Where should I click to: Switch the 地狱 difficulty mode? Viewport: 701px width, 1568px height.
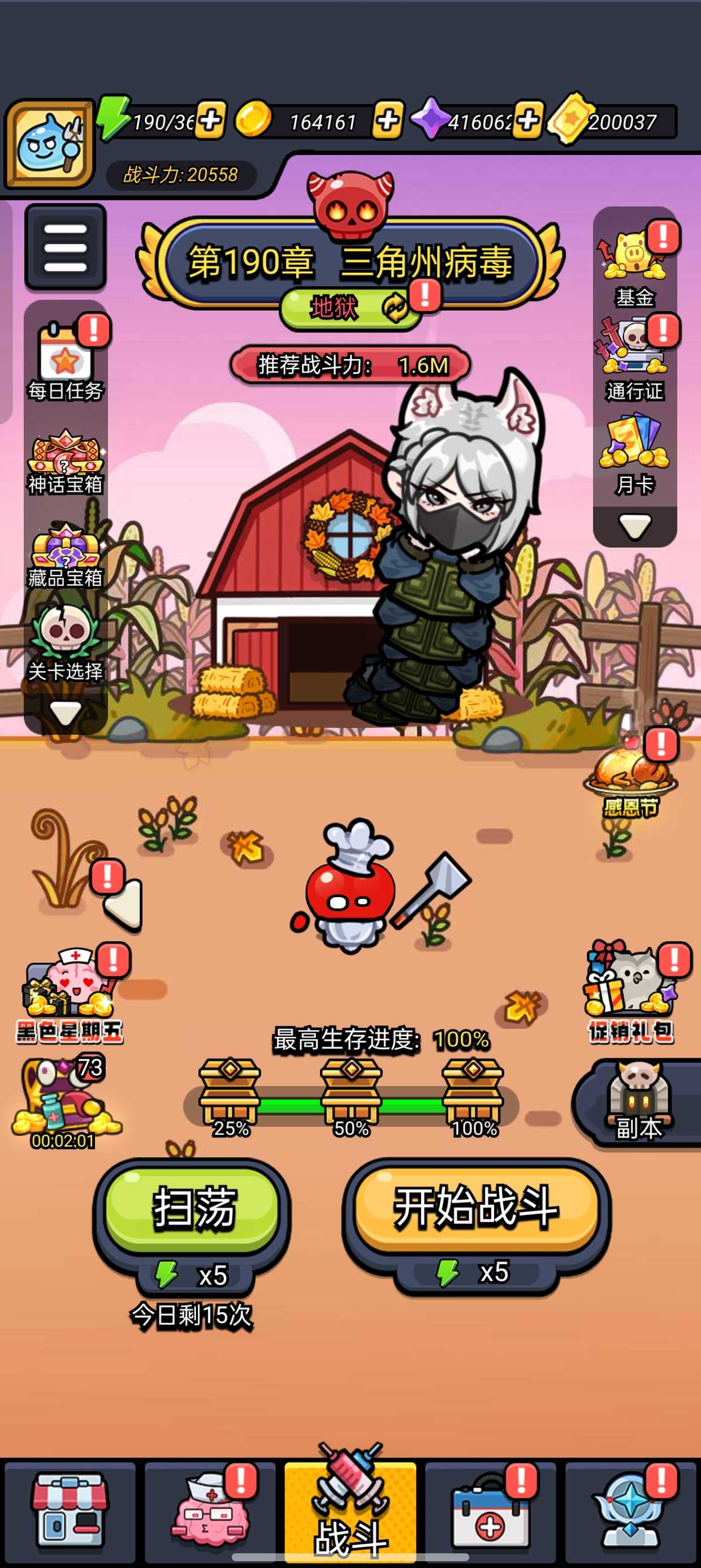click(x=351, y=308)
